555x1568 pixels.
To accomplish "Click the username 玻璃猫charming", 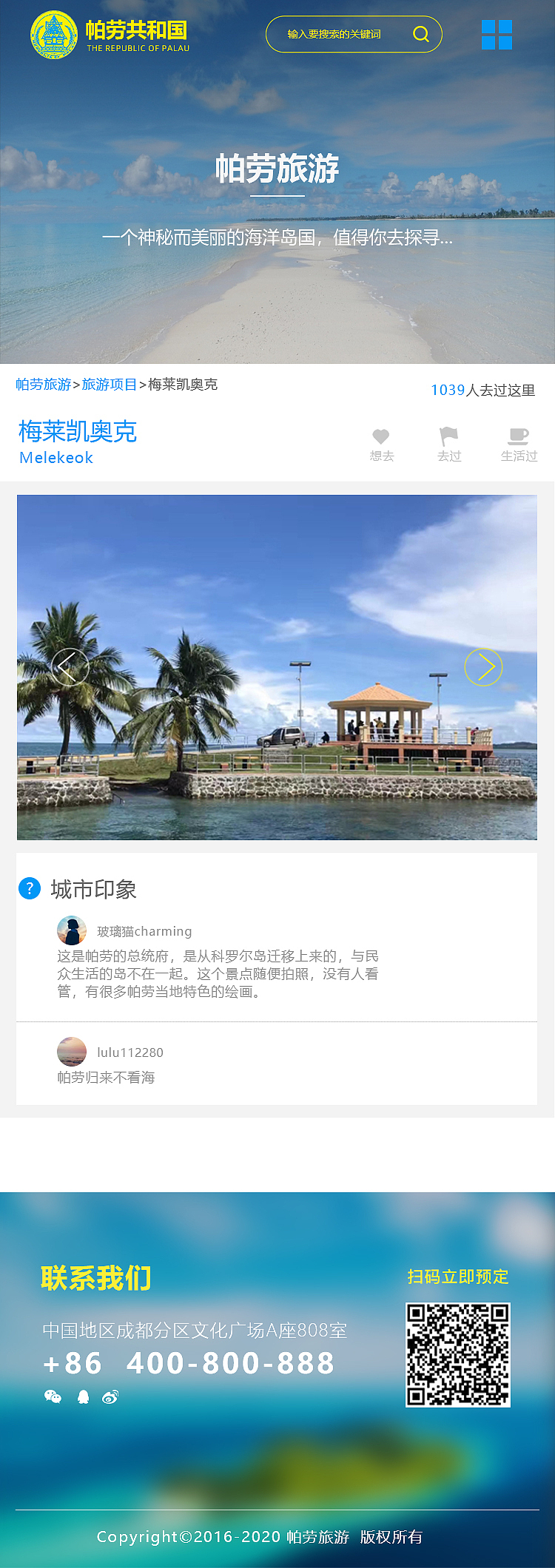I will (x=145, y=931).
